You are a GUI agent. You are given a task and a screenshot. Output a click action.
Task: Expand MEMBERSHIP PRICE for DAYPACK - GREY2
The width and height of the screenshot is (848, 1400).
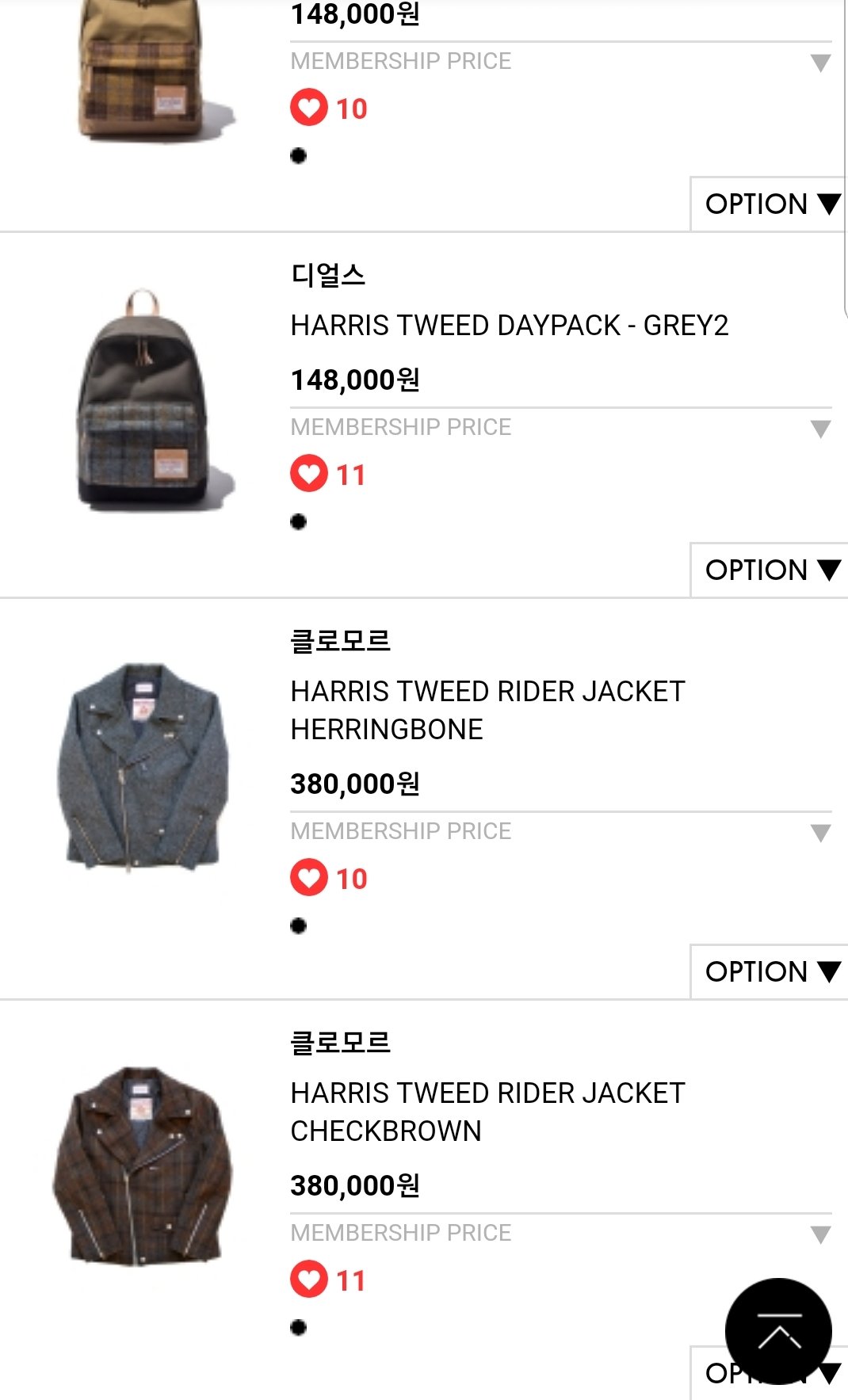(820, 429)
